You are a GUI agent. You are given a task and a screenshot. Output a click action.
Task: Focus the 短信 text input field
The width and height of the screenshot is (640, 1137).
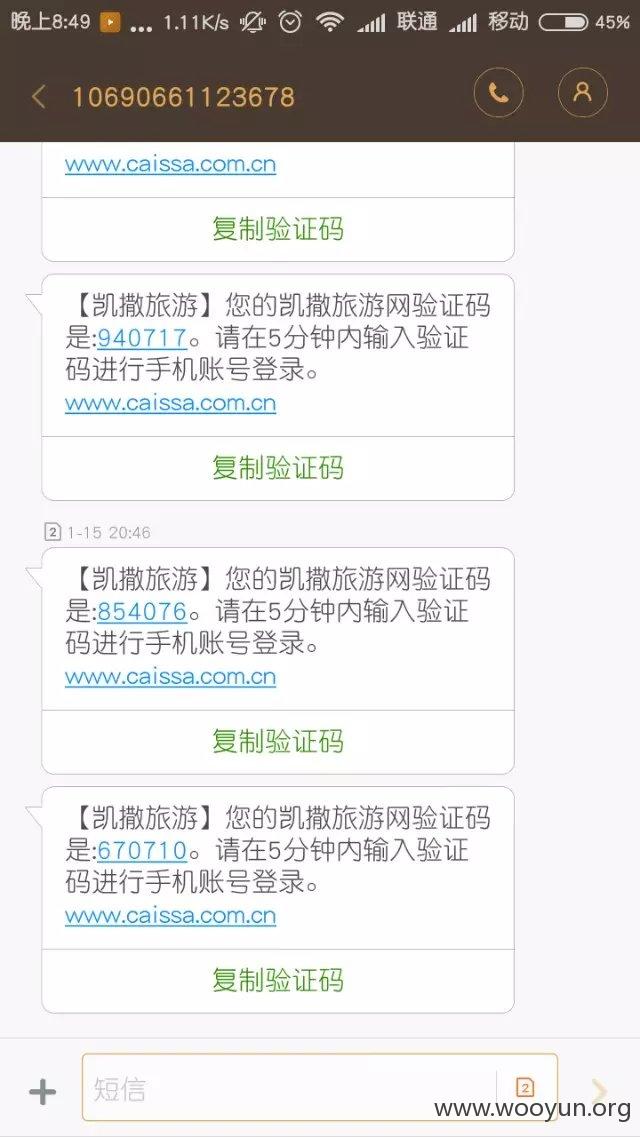pyautogui.click(x=290, y=1088)
